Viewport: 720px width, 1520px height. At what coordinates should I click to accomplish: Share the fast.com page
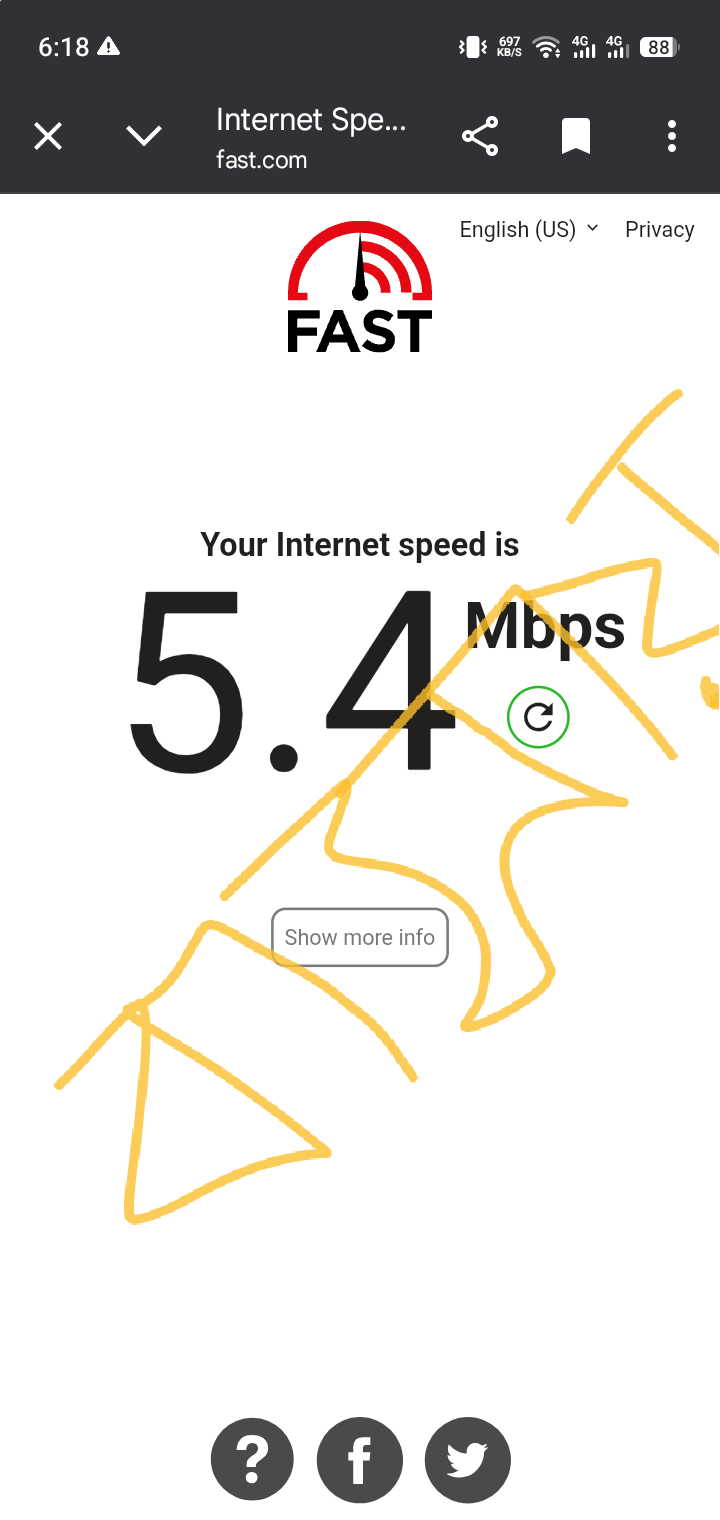click(x=480, y=136)
